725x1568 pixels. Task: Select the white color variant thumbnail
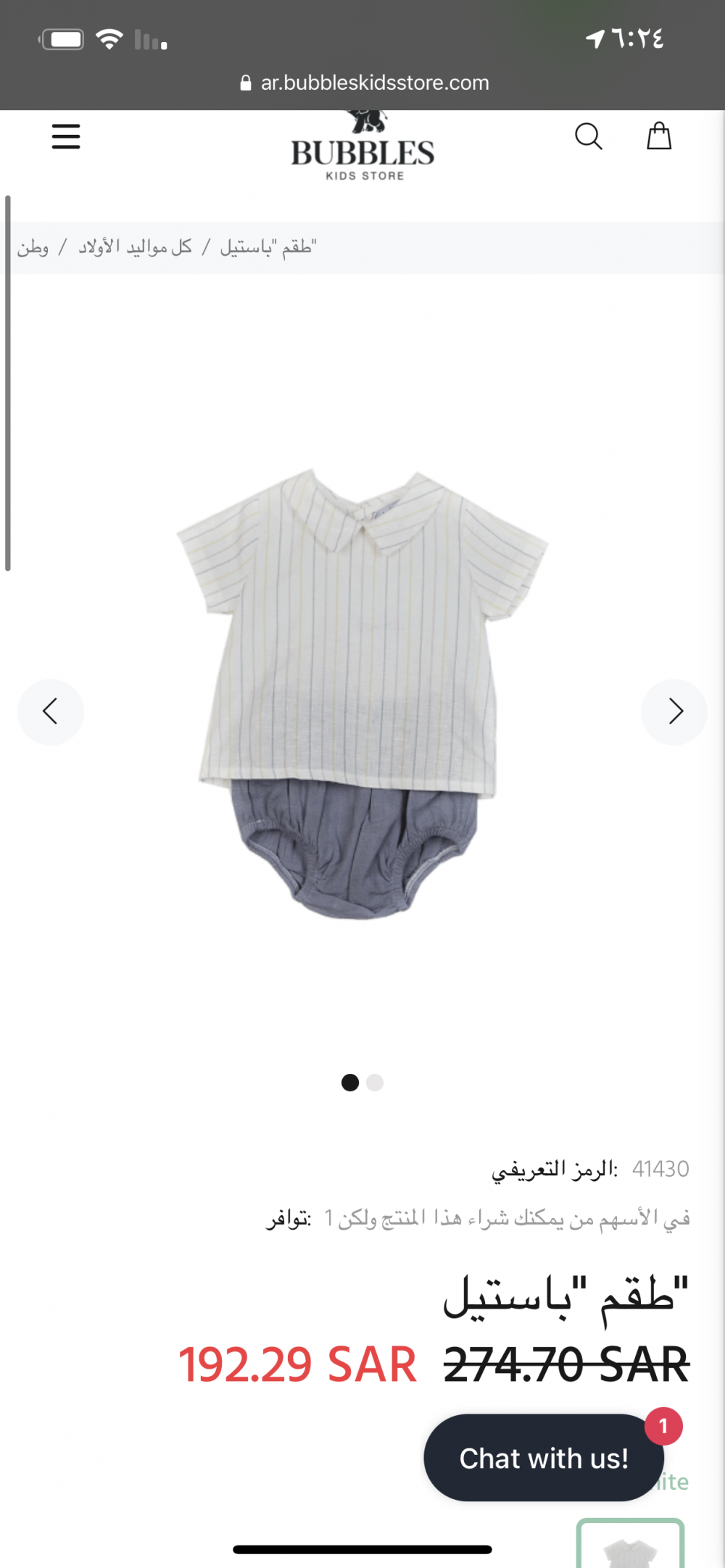pos(630,1545)
